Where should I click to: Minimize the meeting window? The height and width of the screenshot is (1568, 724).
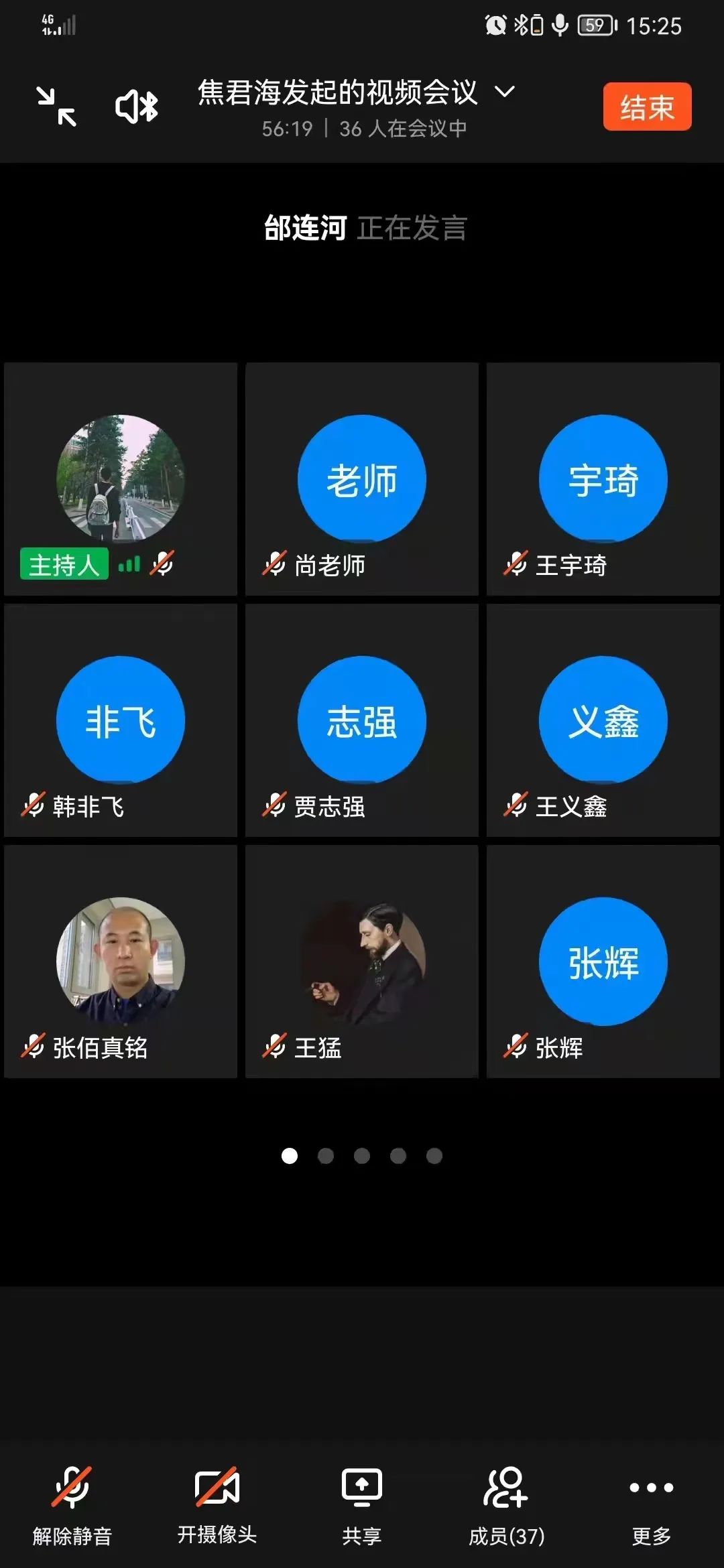pos(56,107)
